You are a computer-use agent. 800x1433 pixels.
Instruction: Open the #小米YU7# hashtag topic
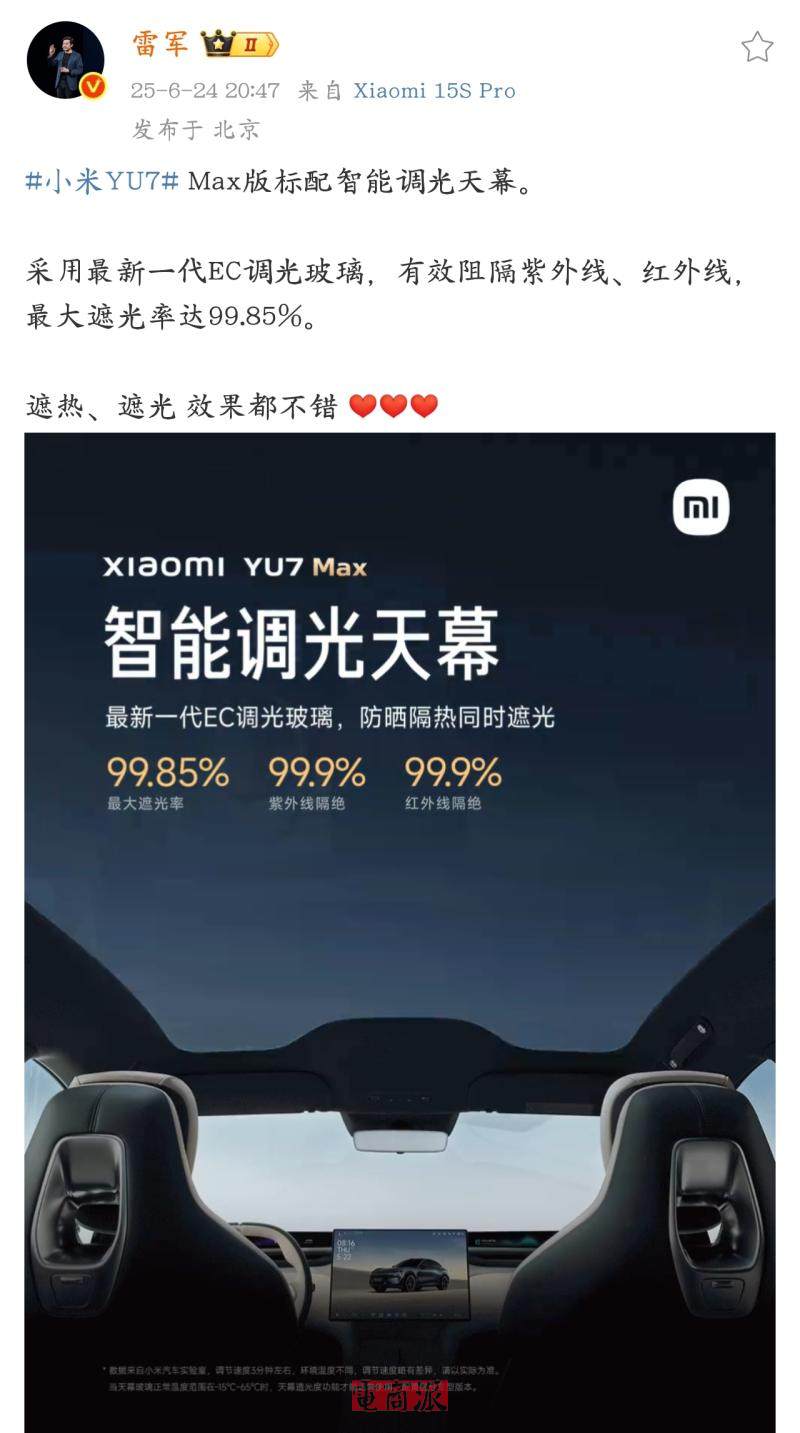[102, 182]
